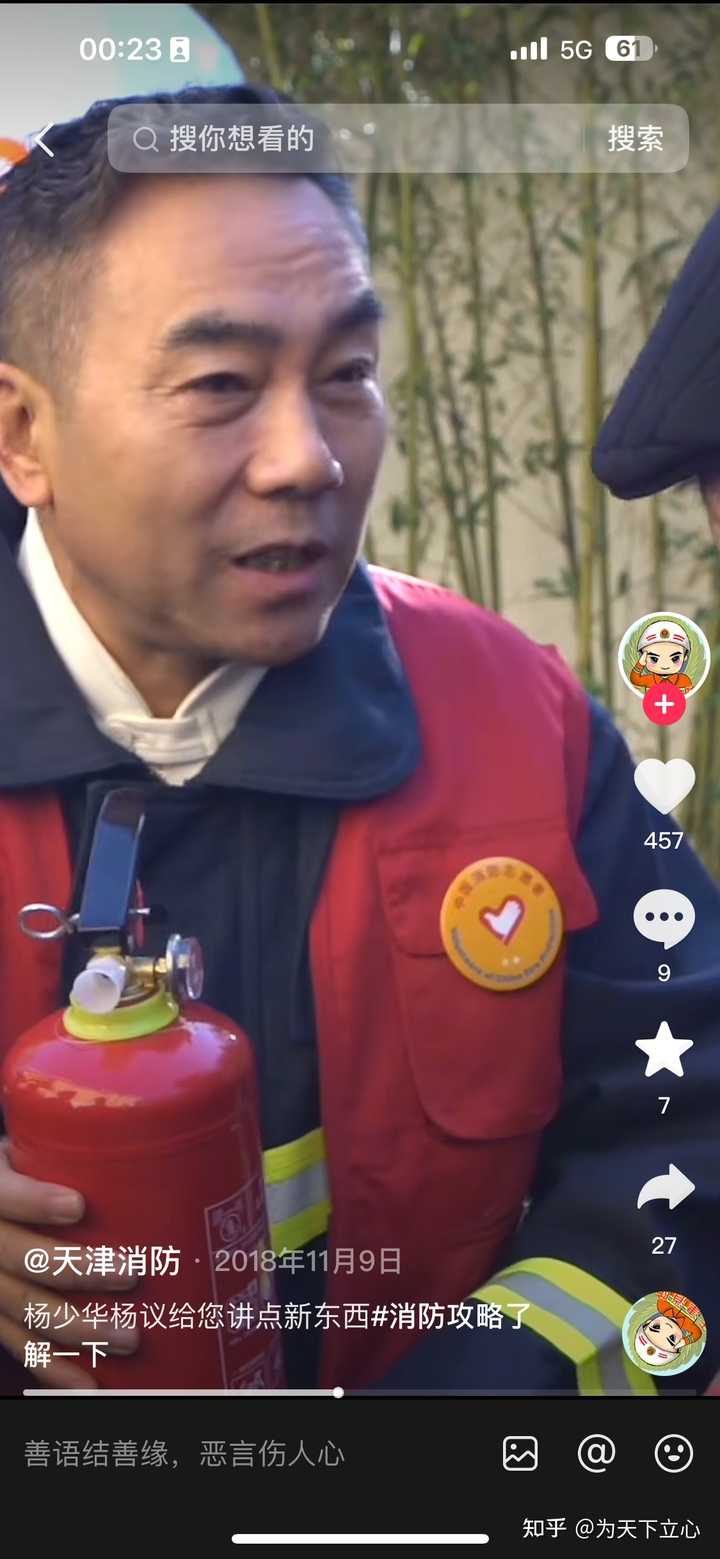Screen dimensions: 720x1559
Task: Tap the 搜索 button
Action: click(x=636, y=139)
